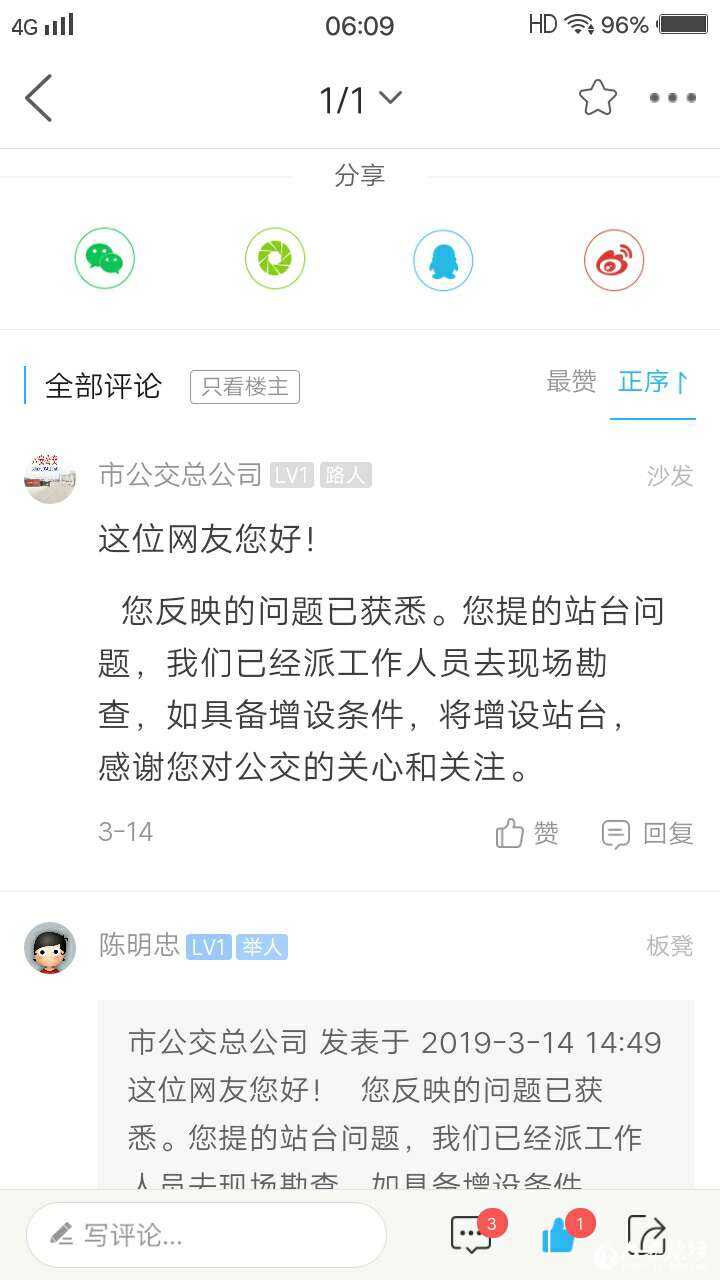The width and height of the screenshot is (720, 1280).
Task: Open 市公交总公司 profile avatar
Action: coord(50,476)
